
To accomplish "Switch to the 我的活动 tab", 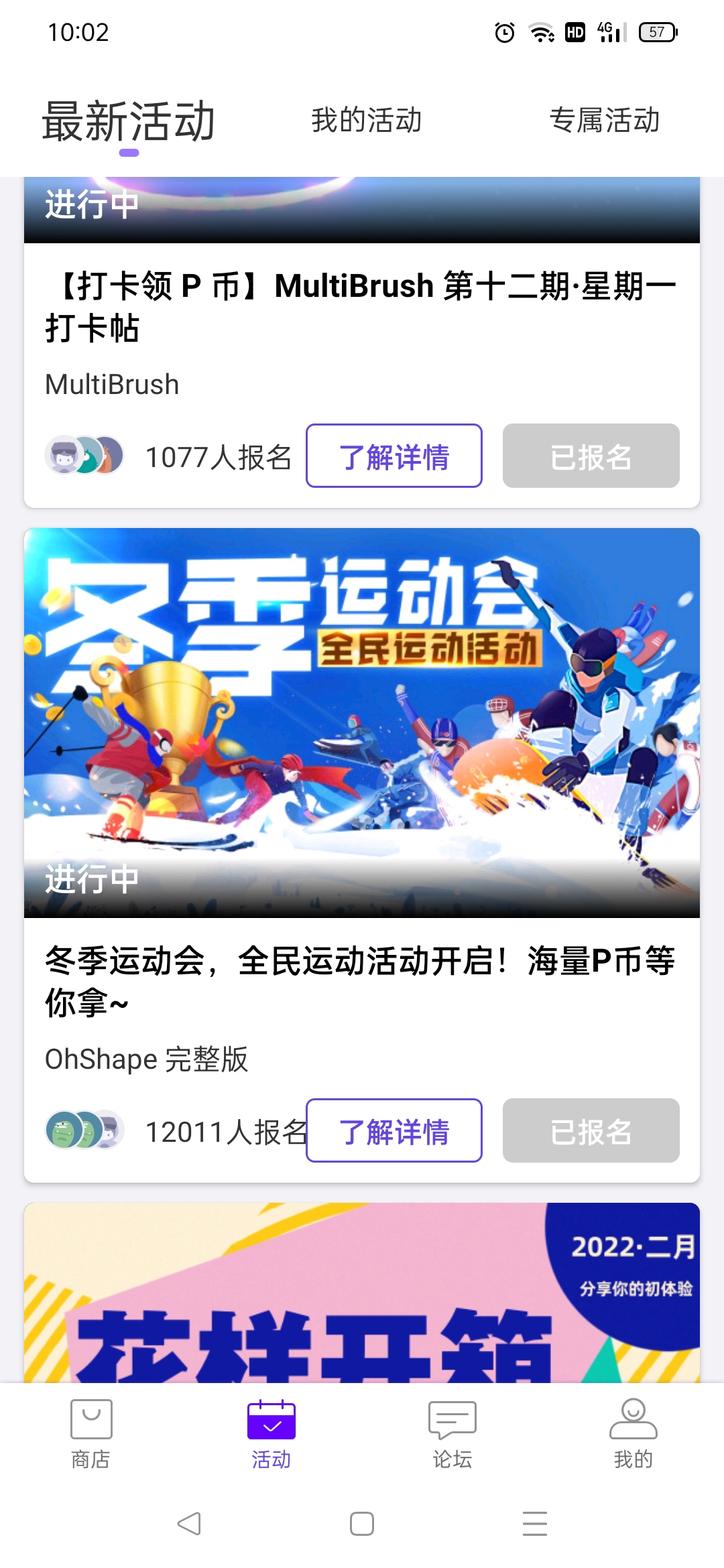I will coord(366,121).
